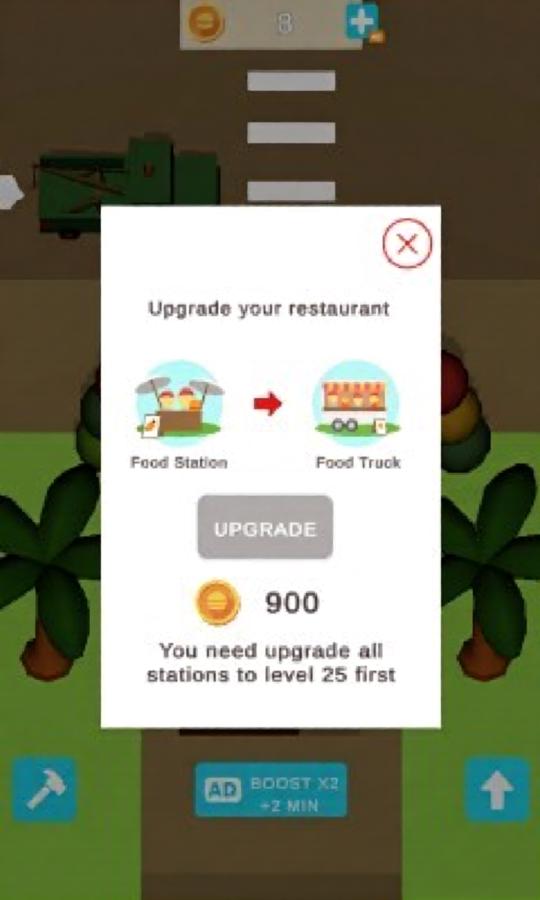Screen dimensions: 540x900
Task: Tap the UPGRADE button
Action: pyautogui.click(x=265, y=527)
